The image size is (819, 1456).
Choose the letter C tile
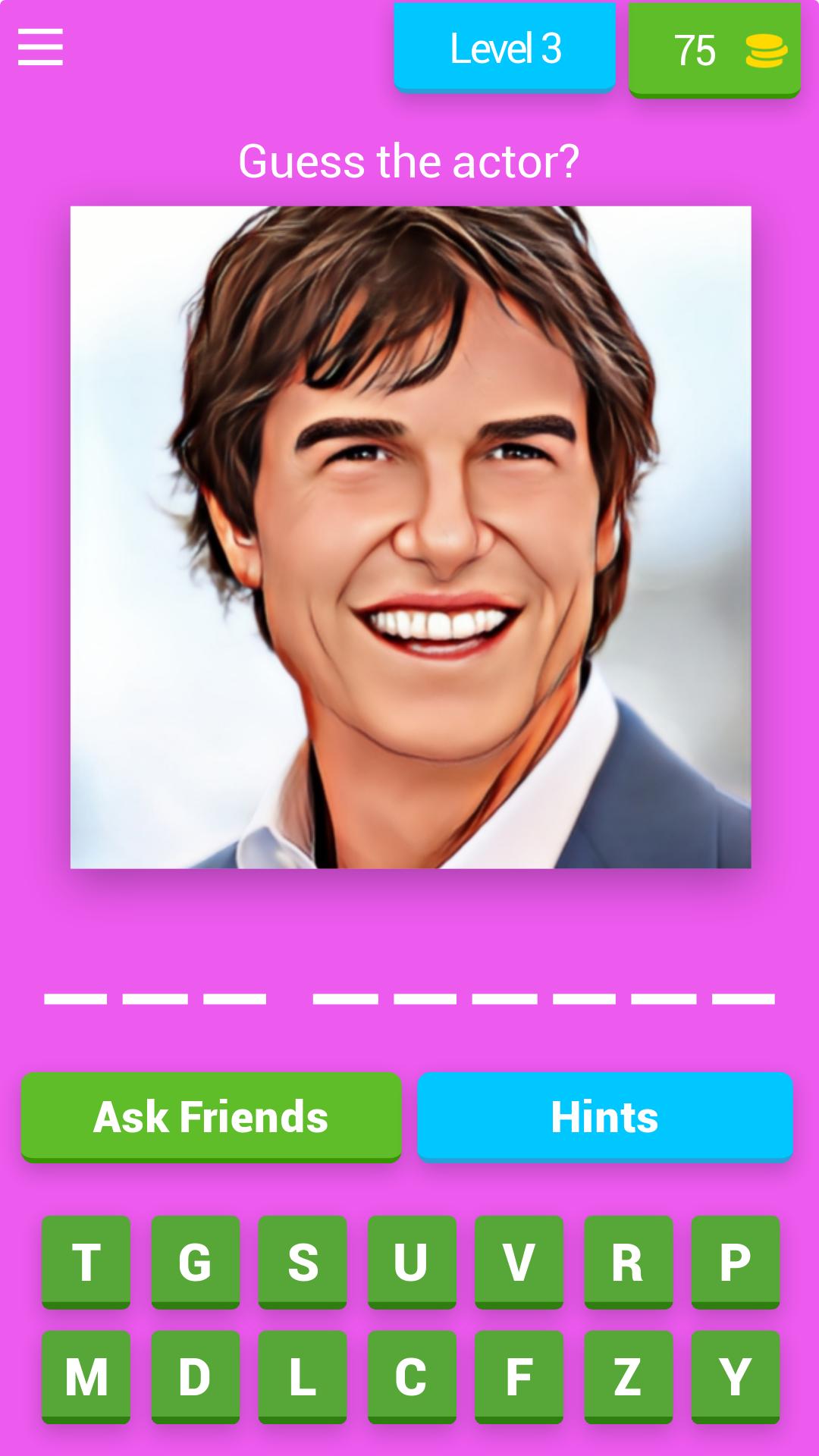[412, 1377]
